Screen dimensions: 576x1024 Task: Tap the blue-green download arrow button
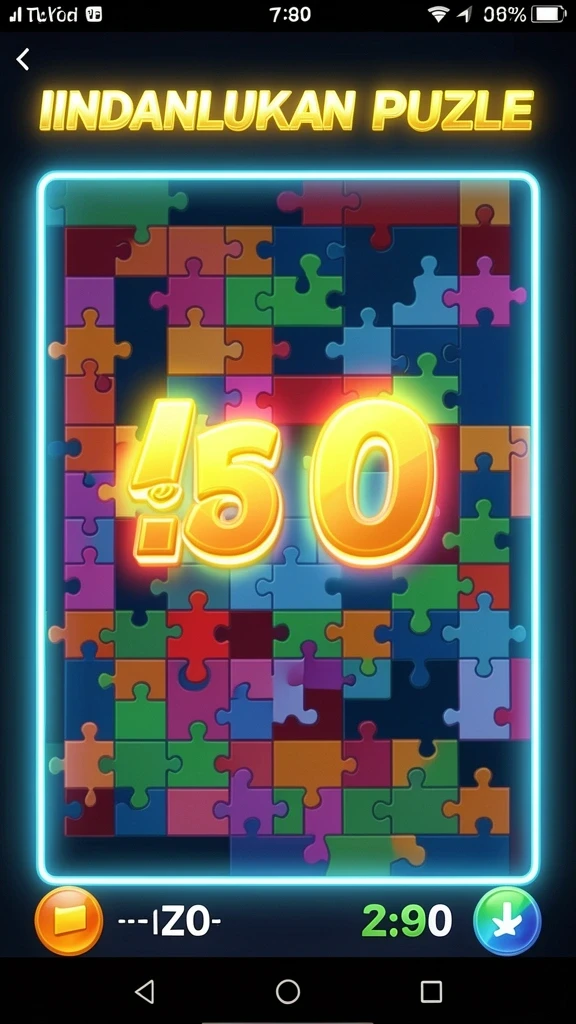[x=507, y=921]
